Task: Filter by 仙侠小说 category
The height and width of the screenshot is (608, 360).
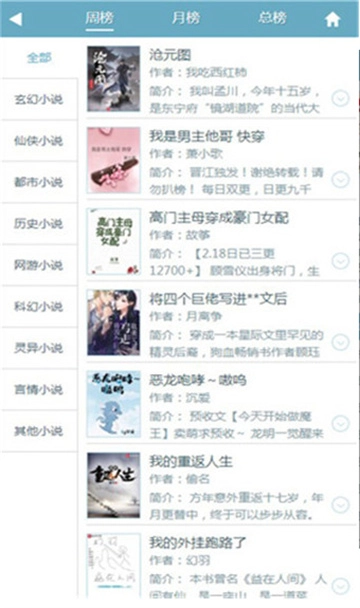Action: (39, 141)
